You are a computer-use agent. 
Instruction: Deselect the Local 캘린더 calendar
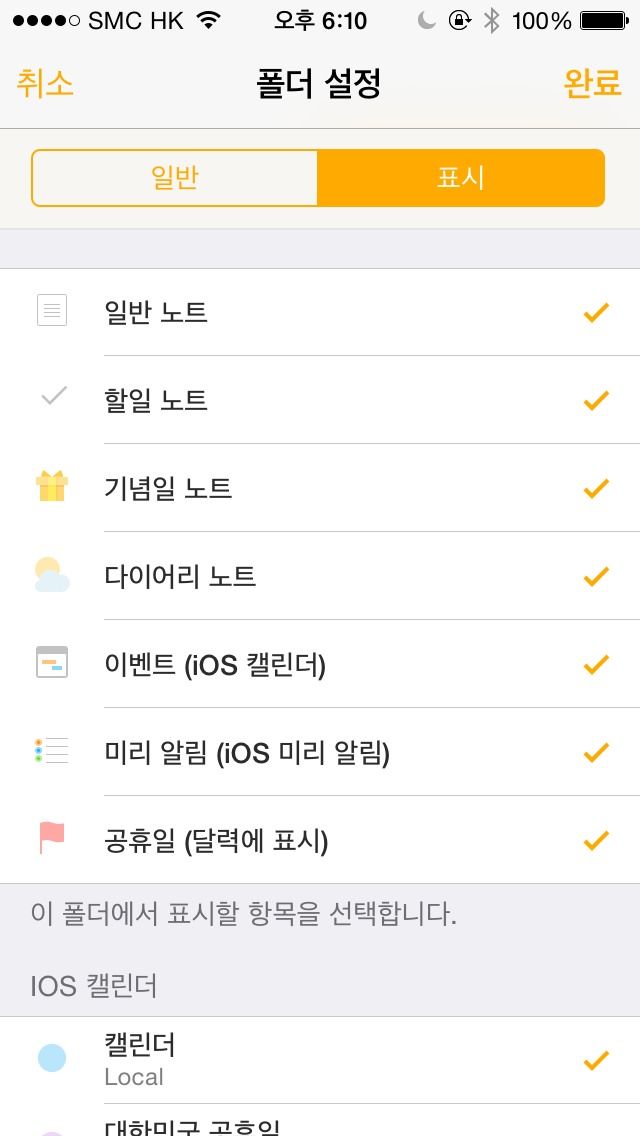pos(320,1060)
